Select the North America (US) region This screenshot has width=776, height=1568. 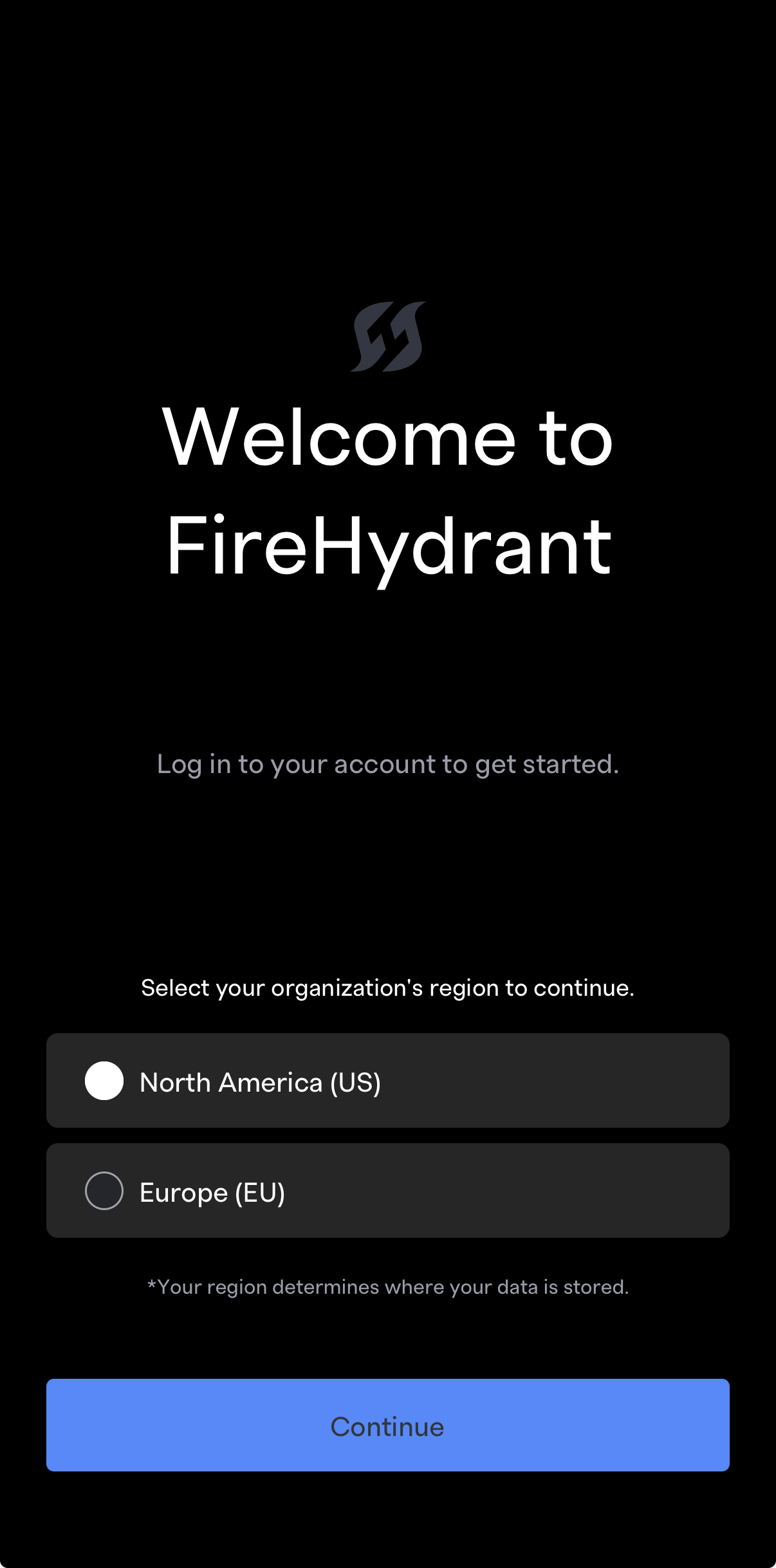point(387,1081)
